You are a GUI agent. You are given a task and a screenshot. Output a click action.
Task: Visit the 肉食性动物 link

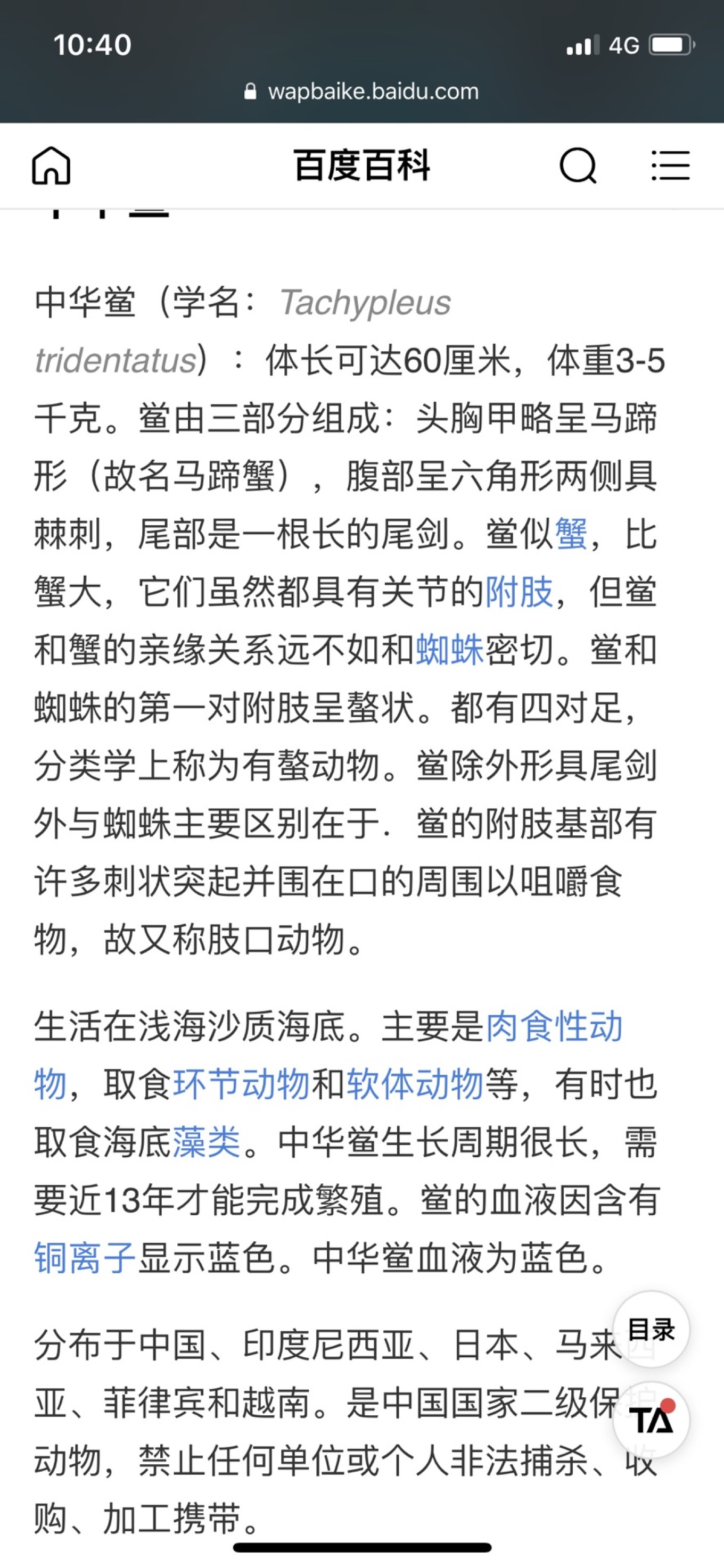(x=554, y=1027)
